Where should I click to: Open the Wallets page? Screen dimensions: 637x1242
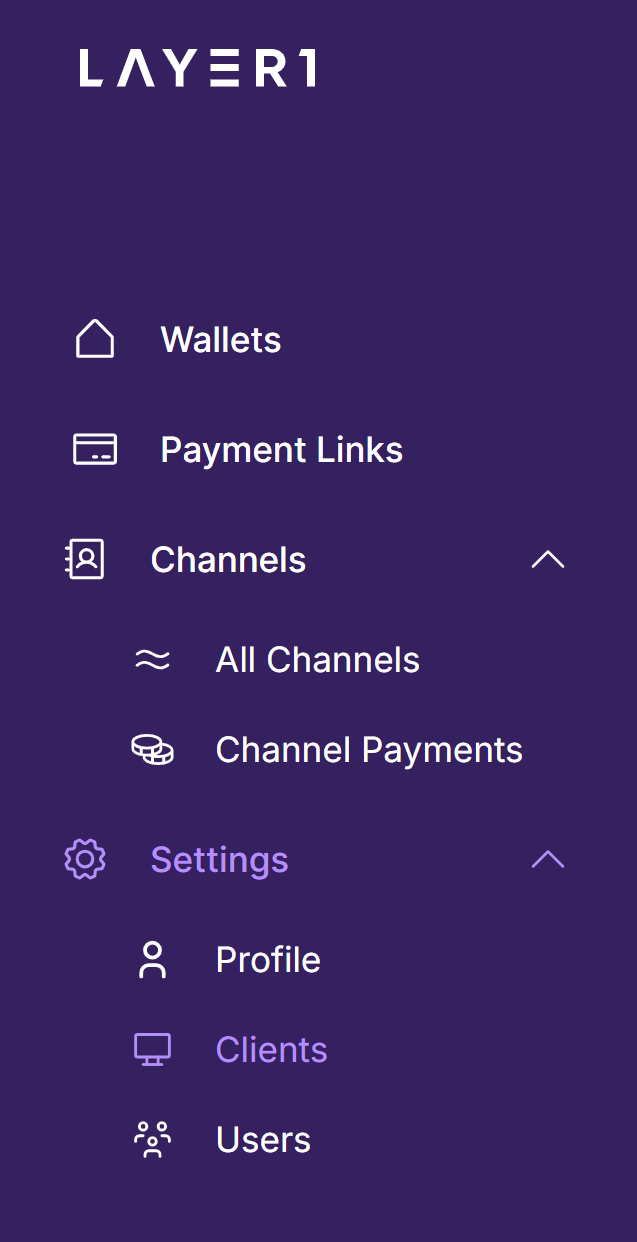click(220, 340)
